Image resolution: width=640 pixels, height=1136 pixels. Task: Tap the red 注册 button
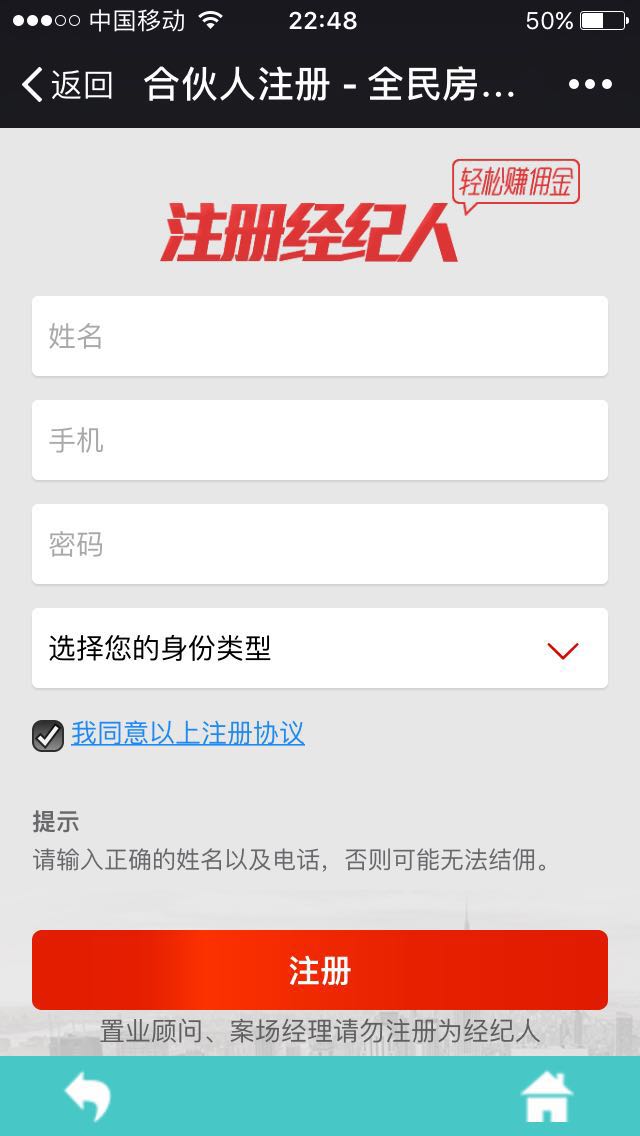(320, 970)
